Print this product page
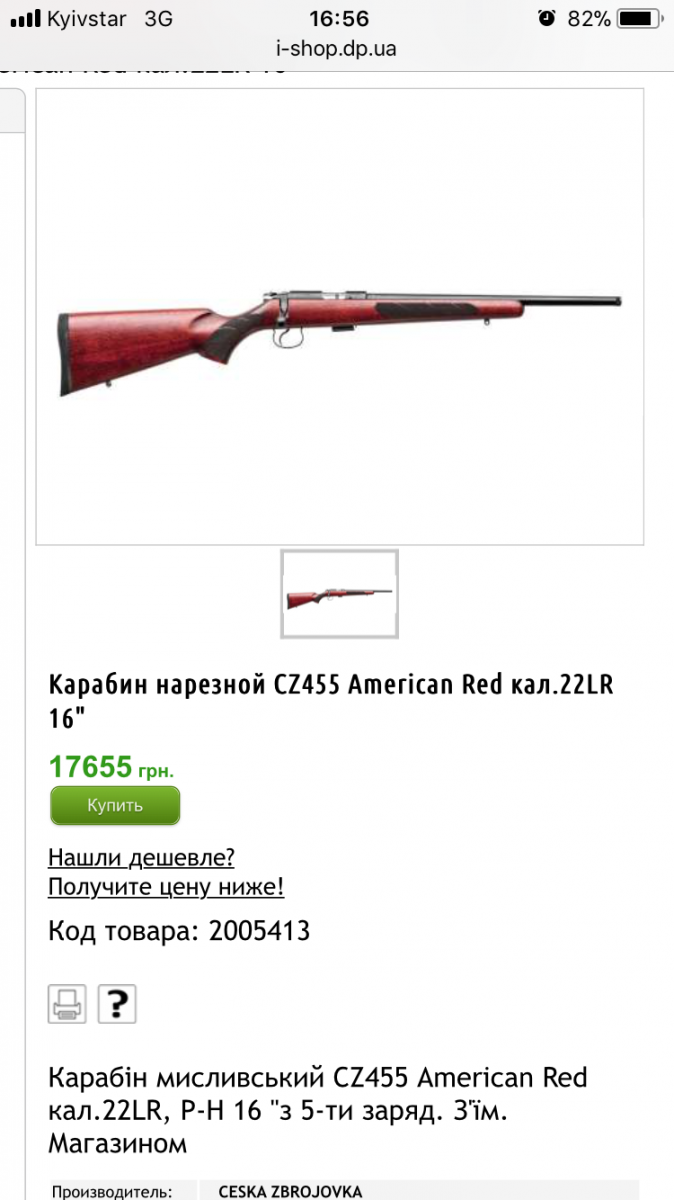The image size is (674, 1200). (x=67, y=1003)
